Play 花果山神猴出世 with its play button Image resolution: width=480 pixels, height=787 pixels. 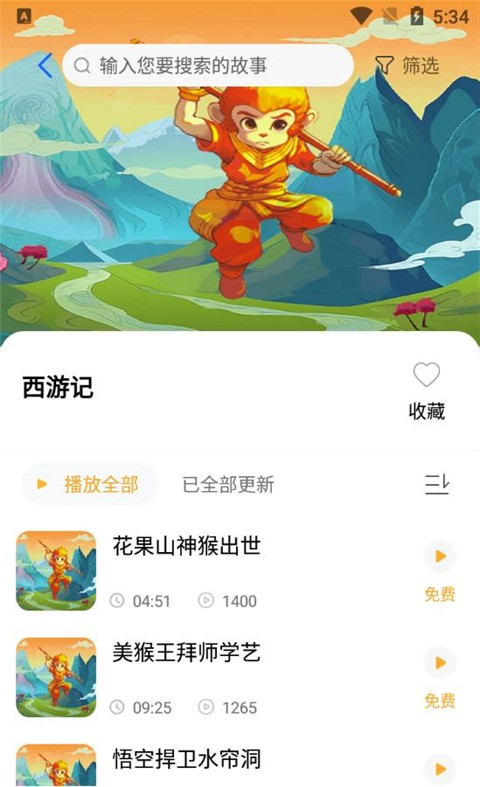point(440,556)
